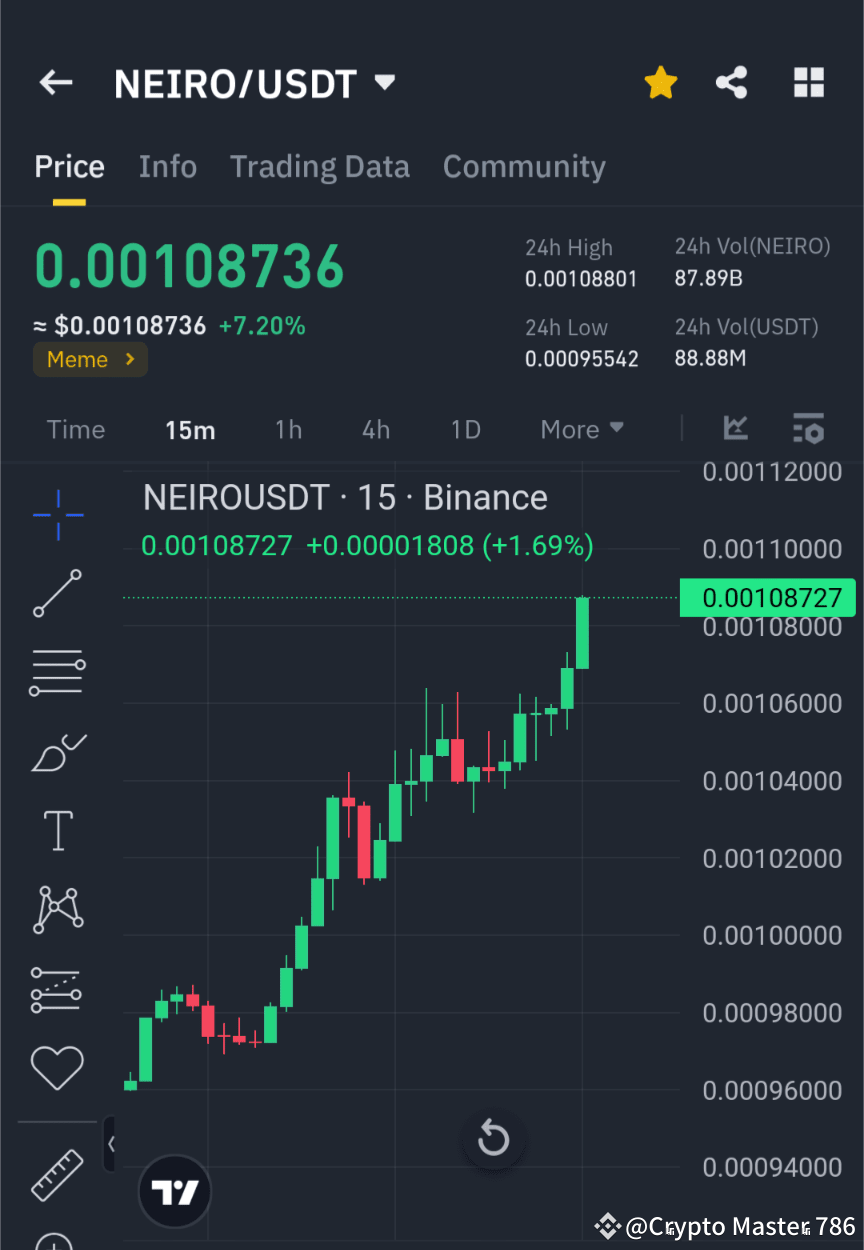Open the Community tab
The image size is (864, 1250).
tap(524, 166)
